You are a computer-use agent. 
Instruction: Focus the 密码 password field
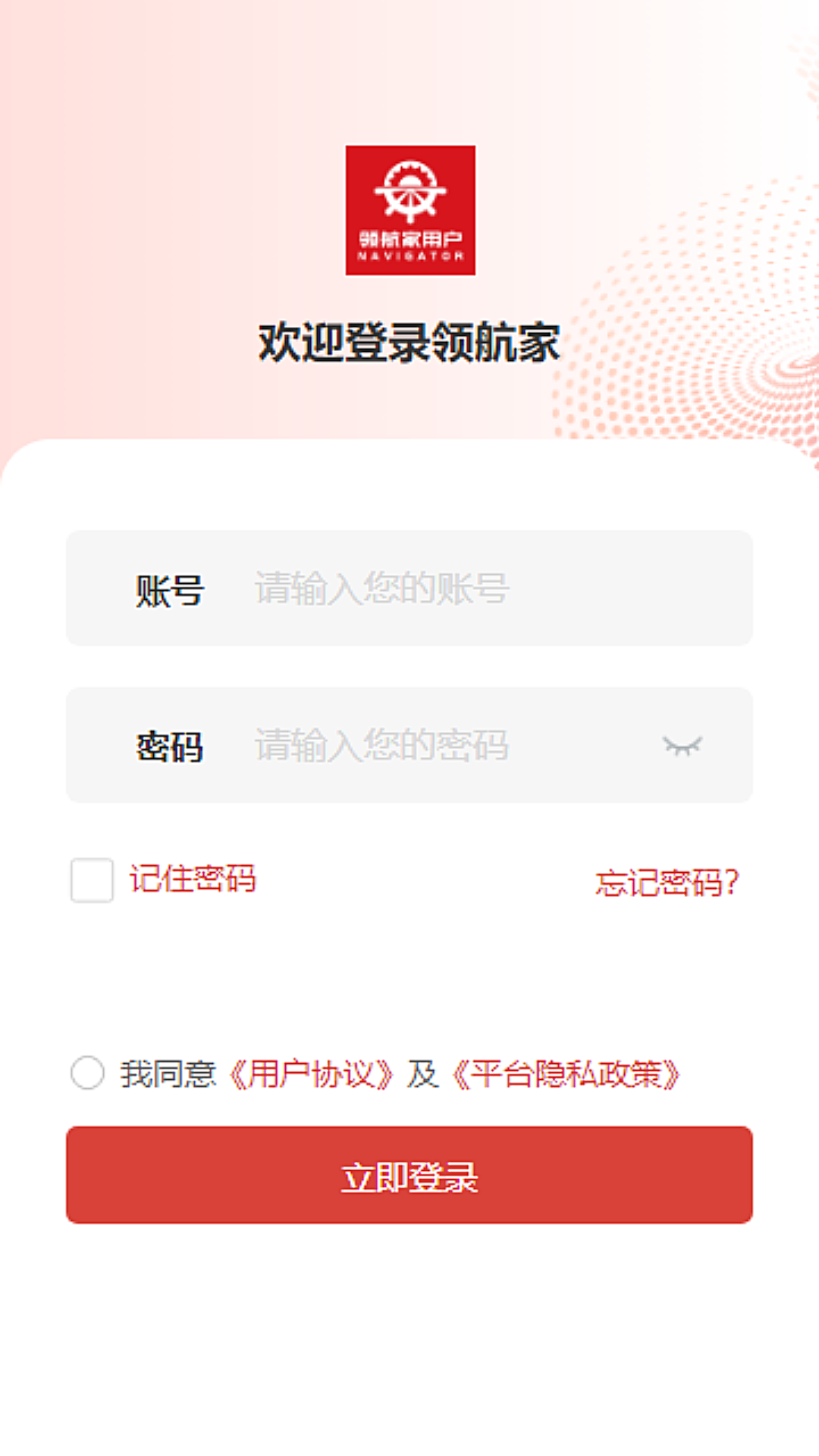409,745
